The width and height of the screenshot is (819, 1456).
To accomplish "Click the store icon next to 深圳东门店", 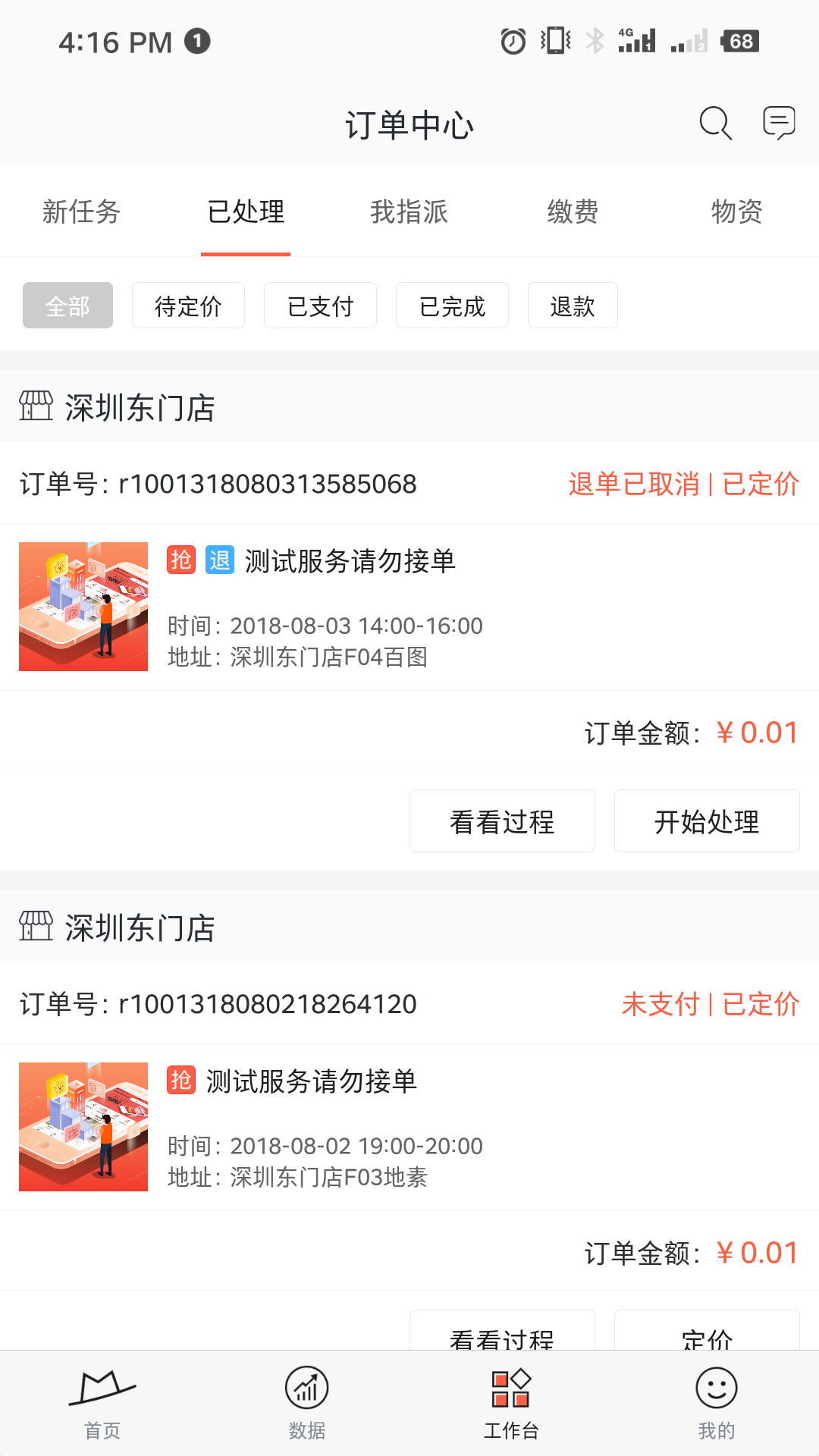I will (36, 407).
